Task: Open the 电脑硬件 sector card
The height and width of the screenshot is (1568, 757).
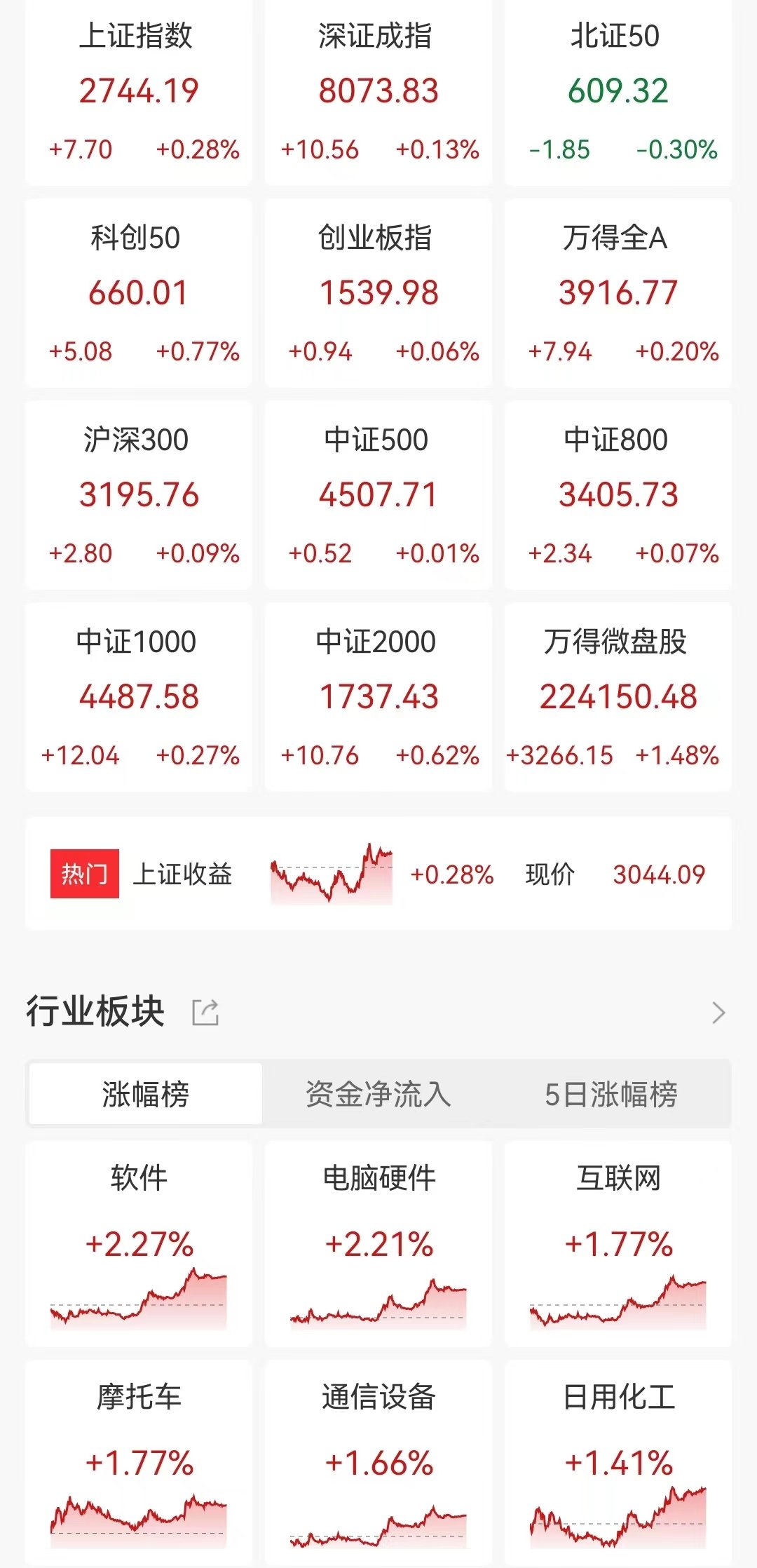Action: (378, 1244)
